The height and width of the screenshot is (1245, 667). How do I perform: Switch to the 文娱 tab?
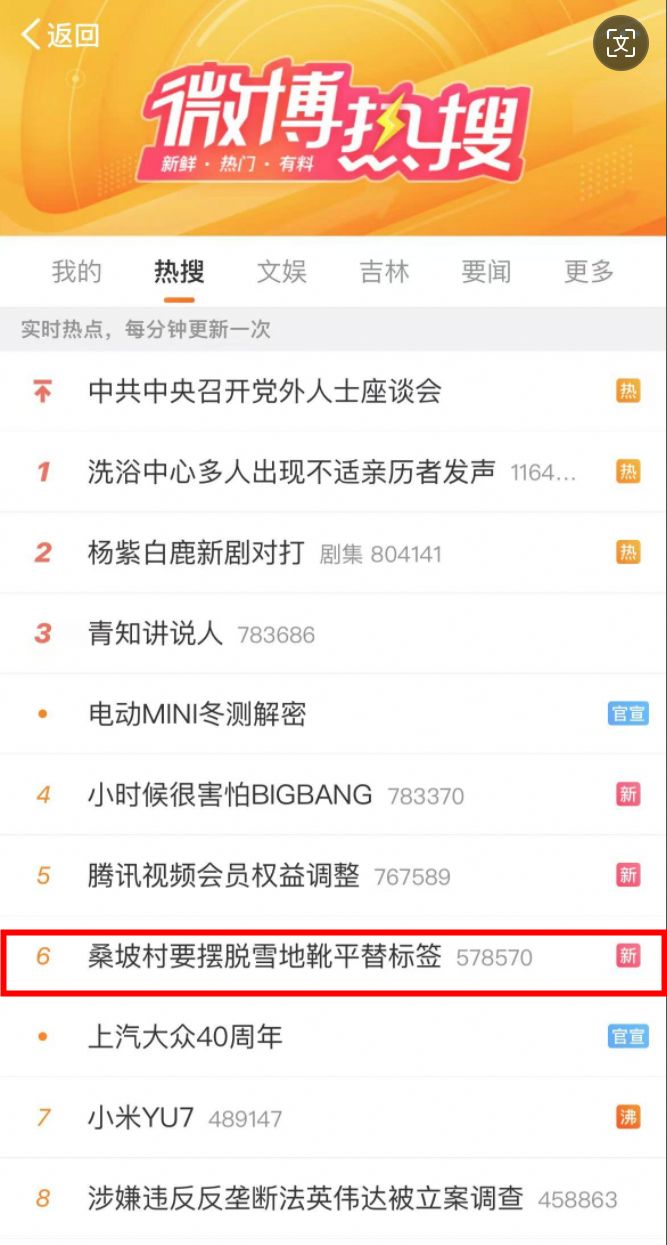click(282, 271)
